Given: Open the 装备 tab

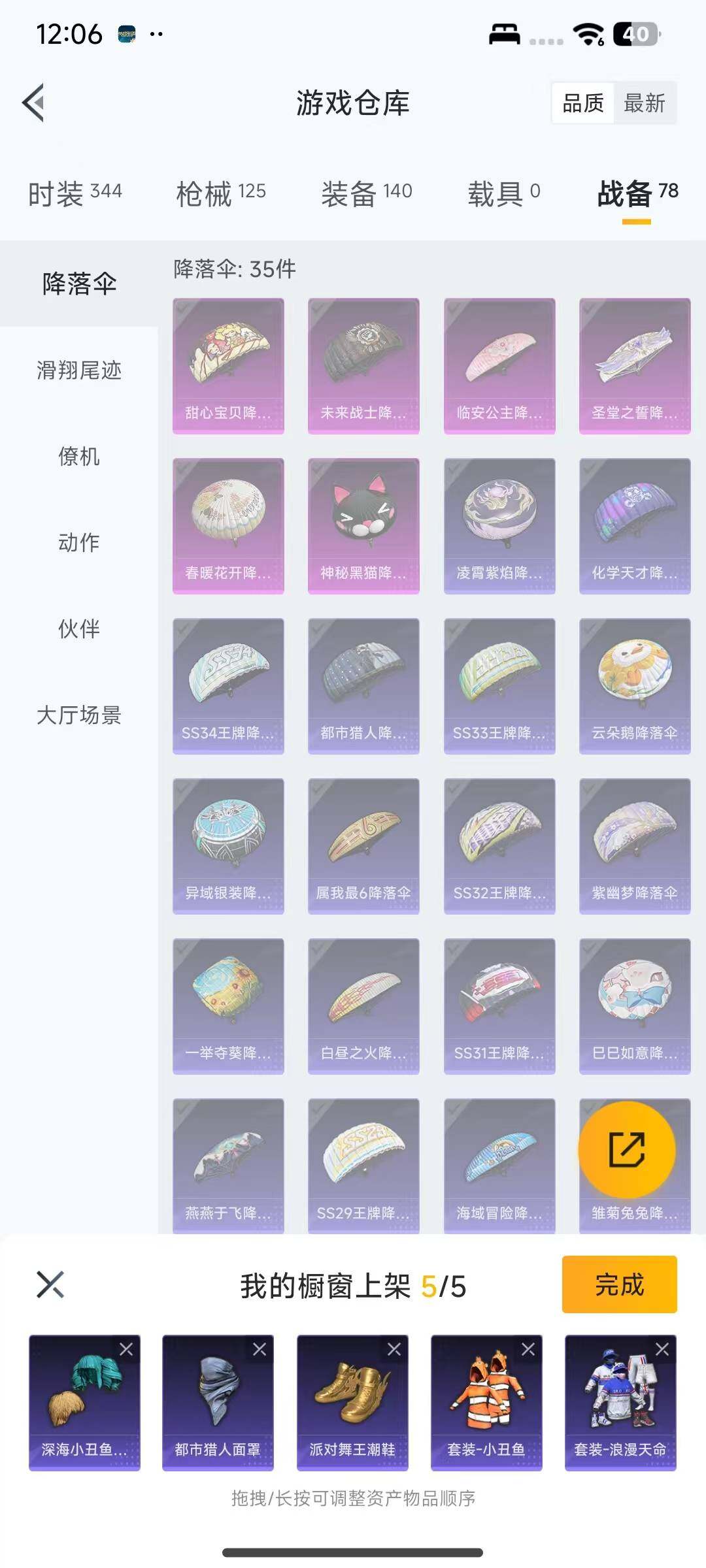Looking at the screenshot, I should click(366, 193).
